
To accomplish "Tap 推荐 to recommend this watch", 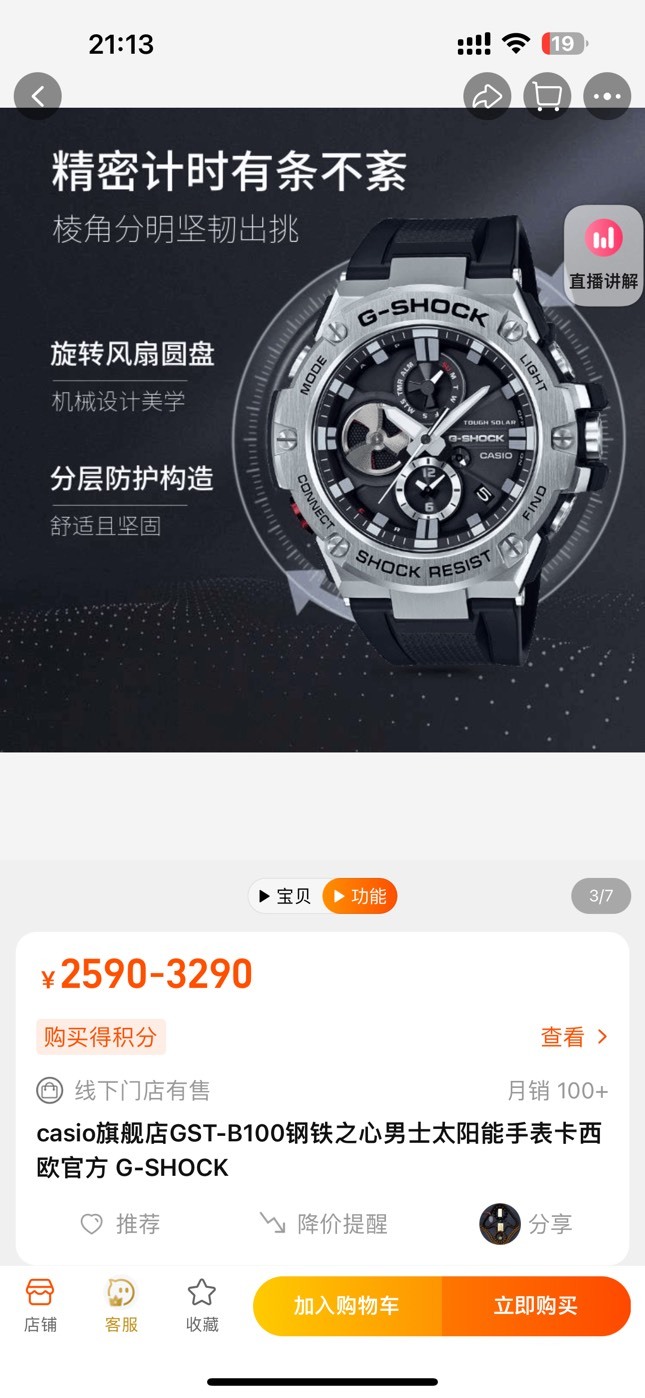I will pyautogui.click(x=120, y=1224).
